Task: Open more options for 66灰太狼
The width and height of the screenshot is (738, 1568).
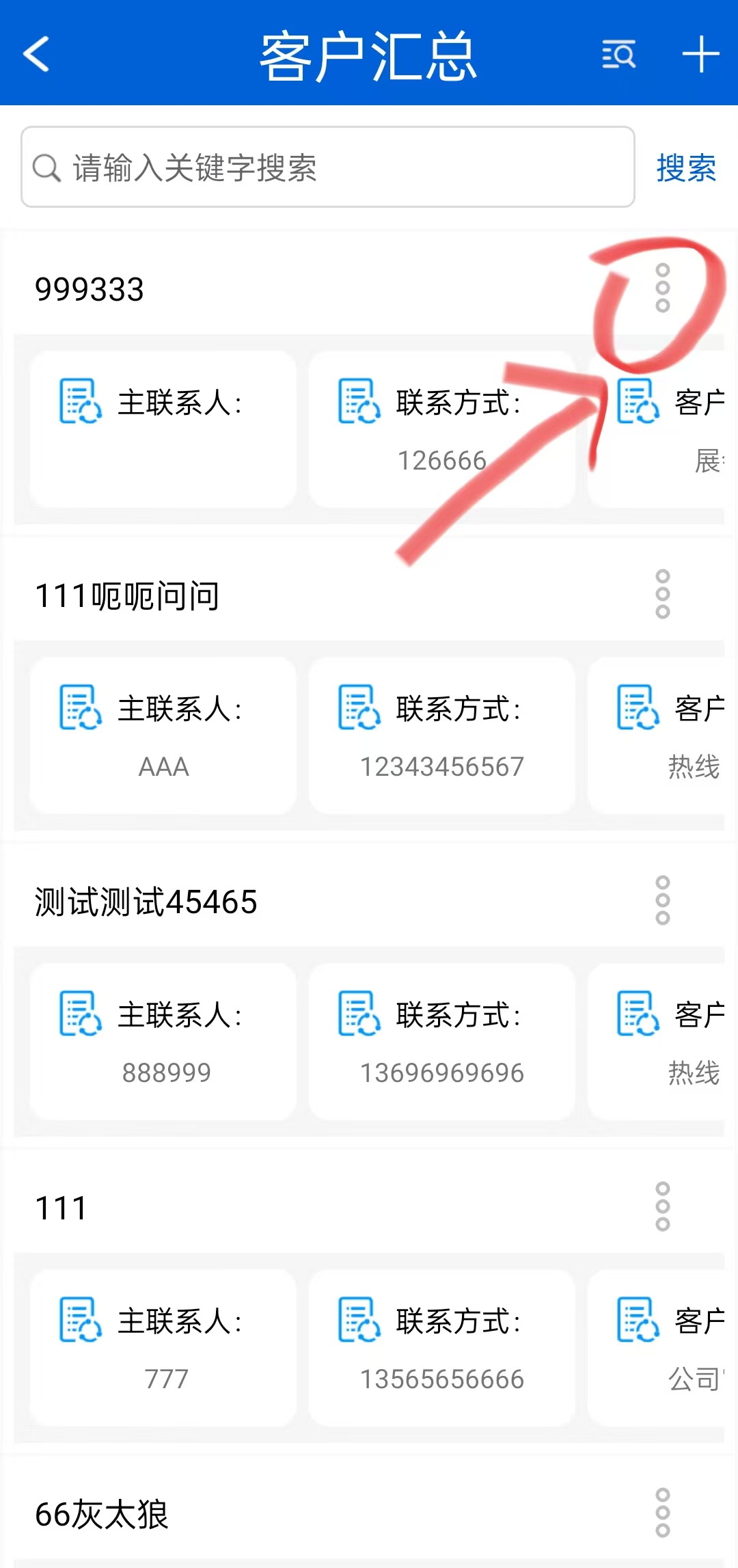Action: [662, 1513]
